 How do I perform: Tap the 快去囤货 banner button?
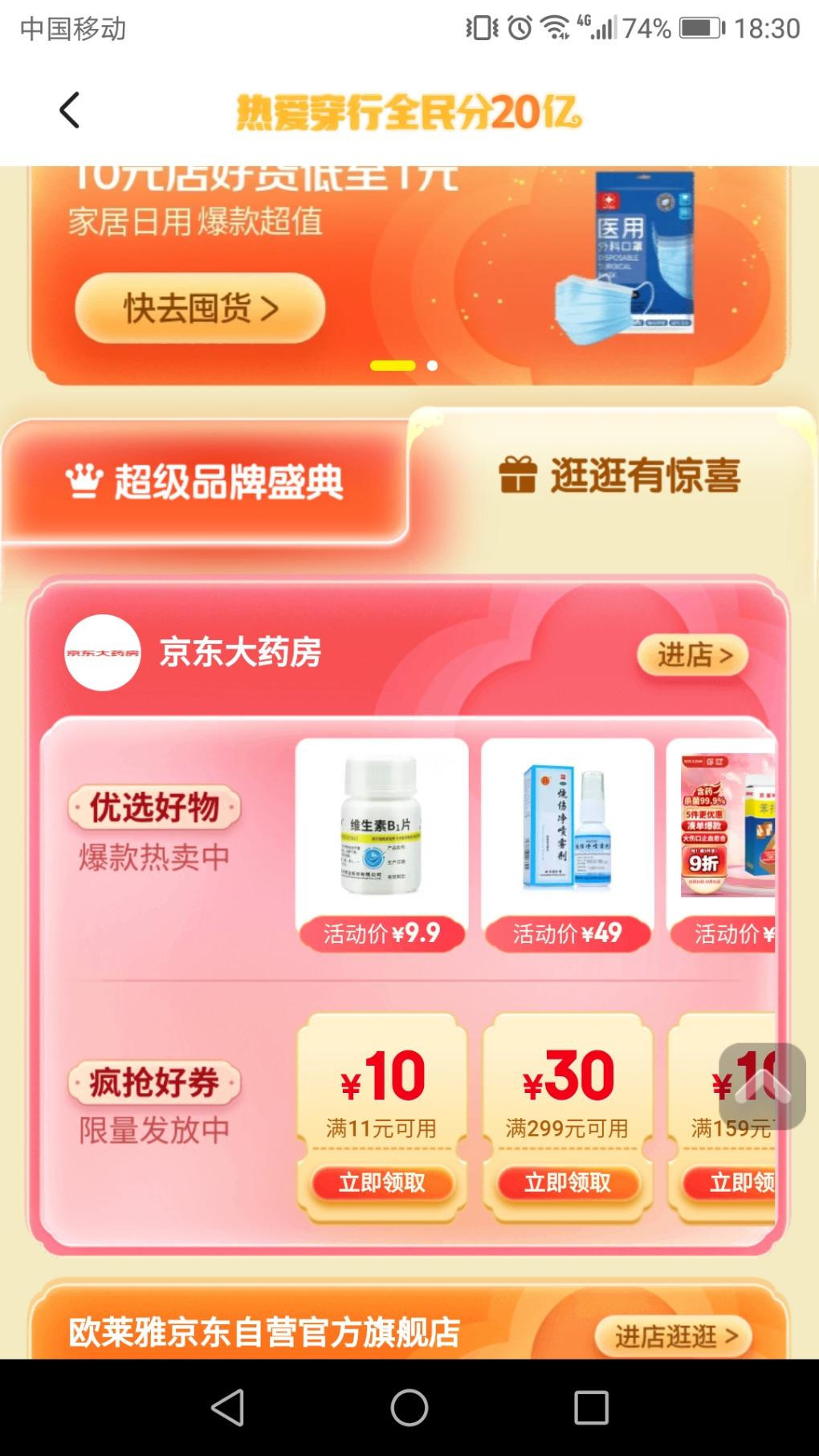[x=200, y=308]
